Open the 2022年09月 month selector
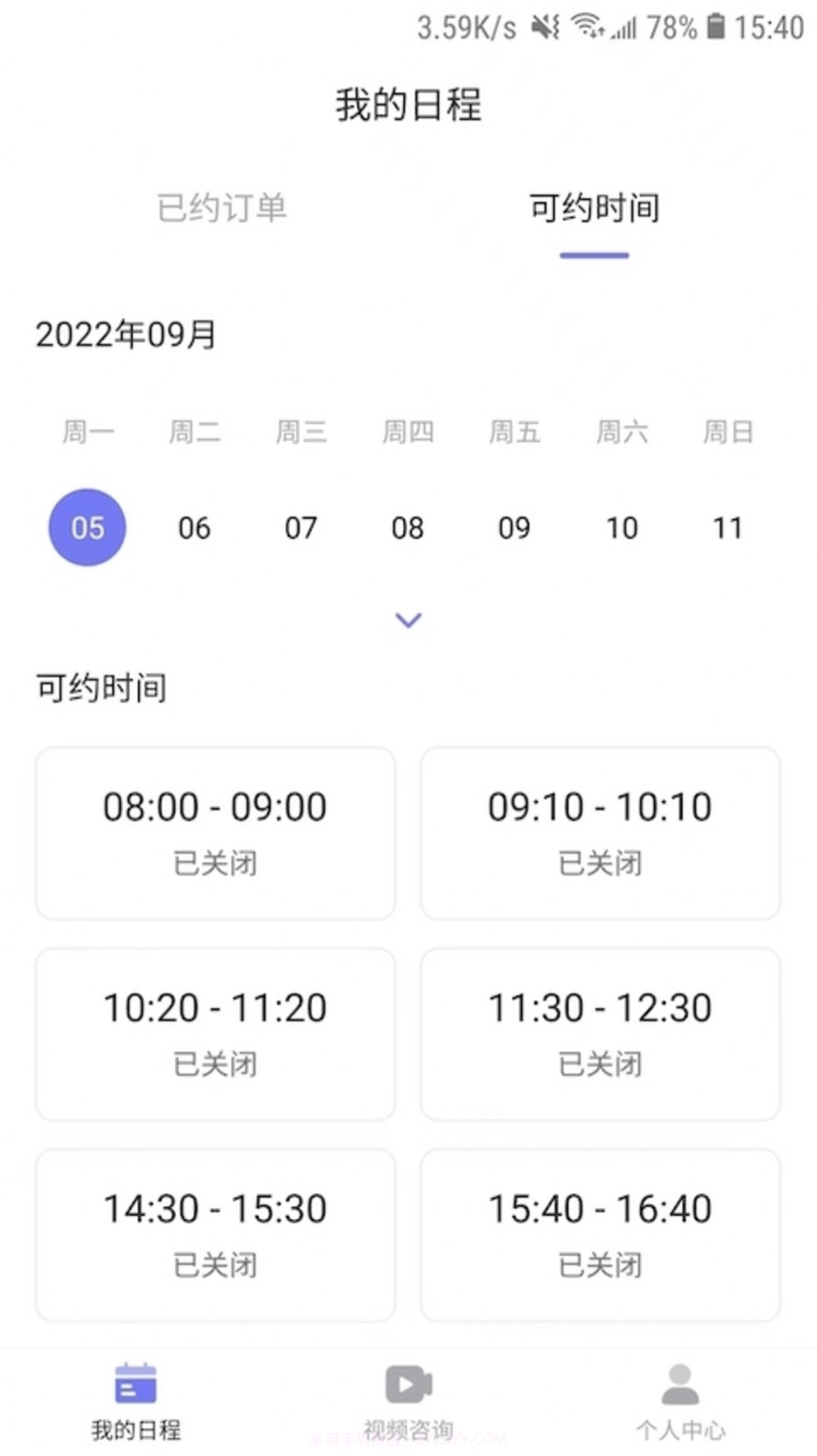The height and width of the screenshot is (1456, 817). (x=126, y=333)
